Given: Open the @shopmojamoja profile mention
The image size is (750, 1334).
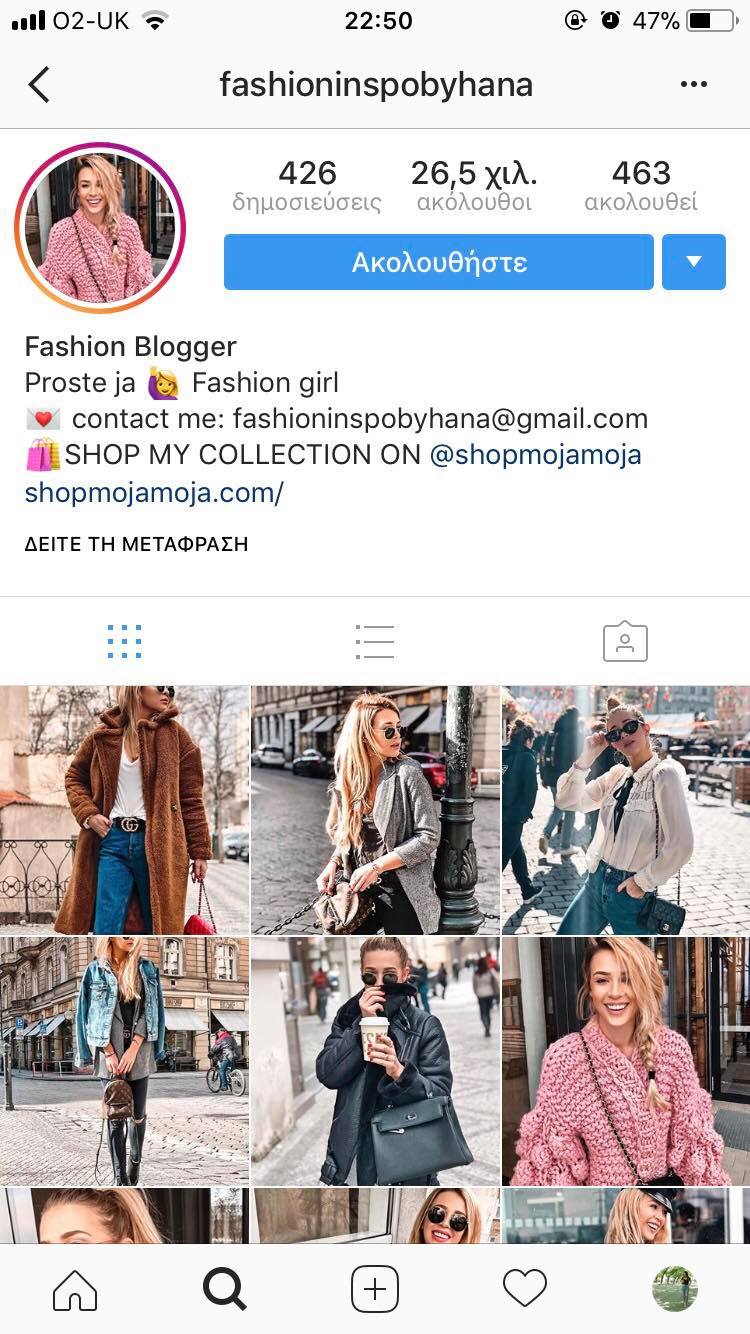Looking at the screenshot, I should point(535,455).
